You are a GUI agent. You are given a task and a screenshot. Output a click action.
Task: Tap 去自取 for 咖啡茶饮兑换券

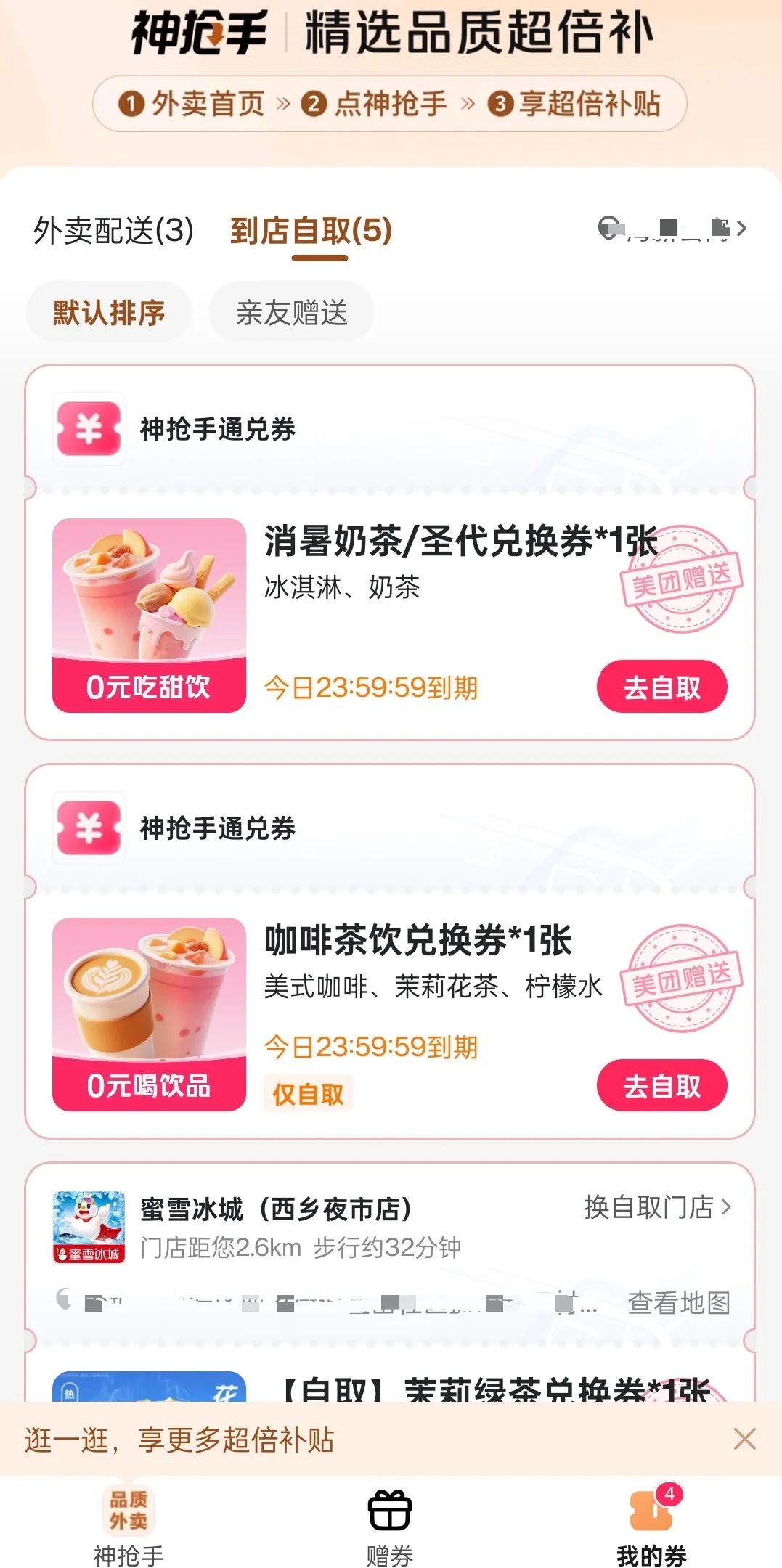[x=661, y=1085]
